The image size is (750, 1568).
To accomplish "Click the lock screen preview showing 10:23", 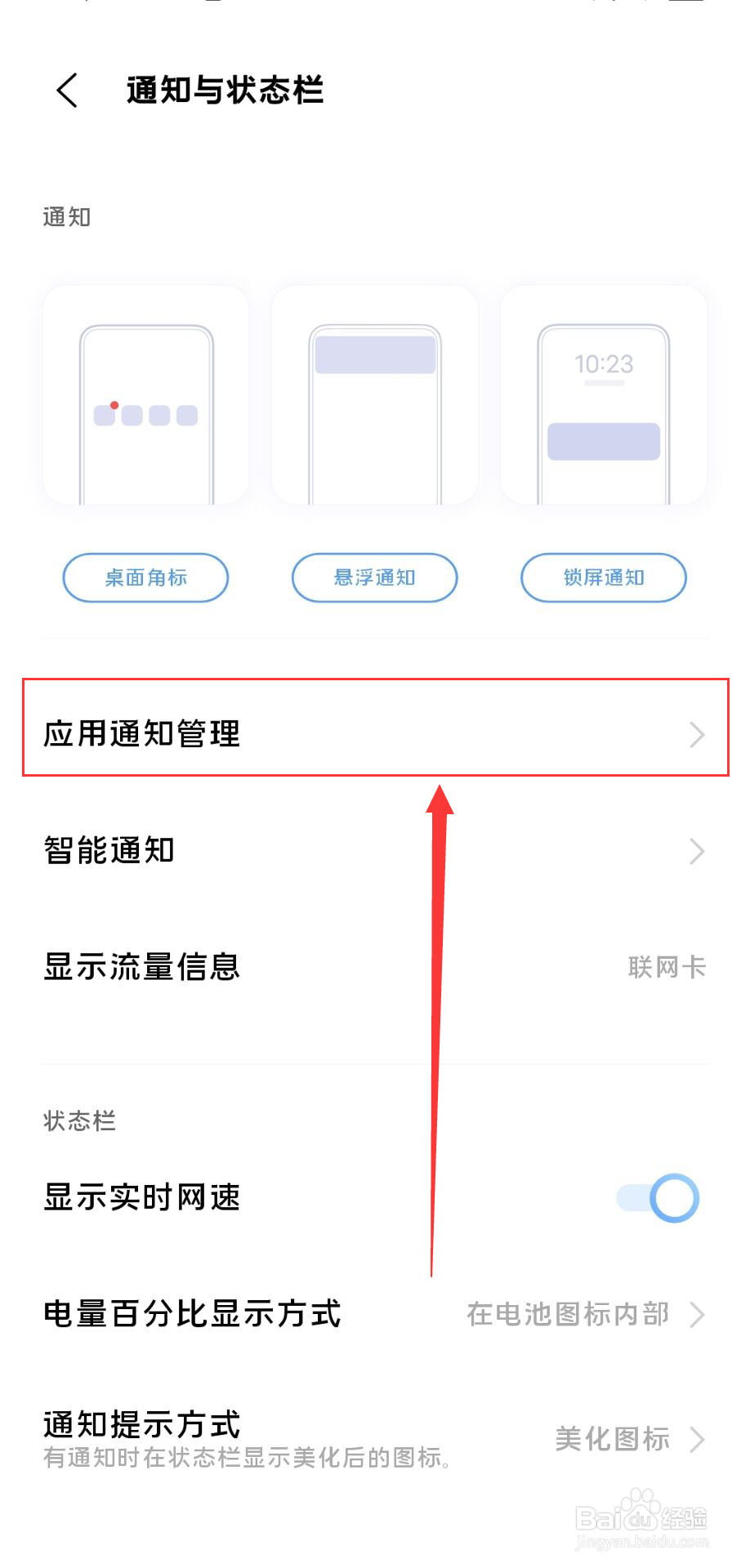I will [602, 392].
